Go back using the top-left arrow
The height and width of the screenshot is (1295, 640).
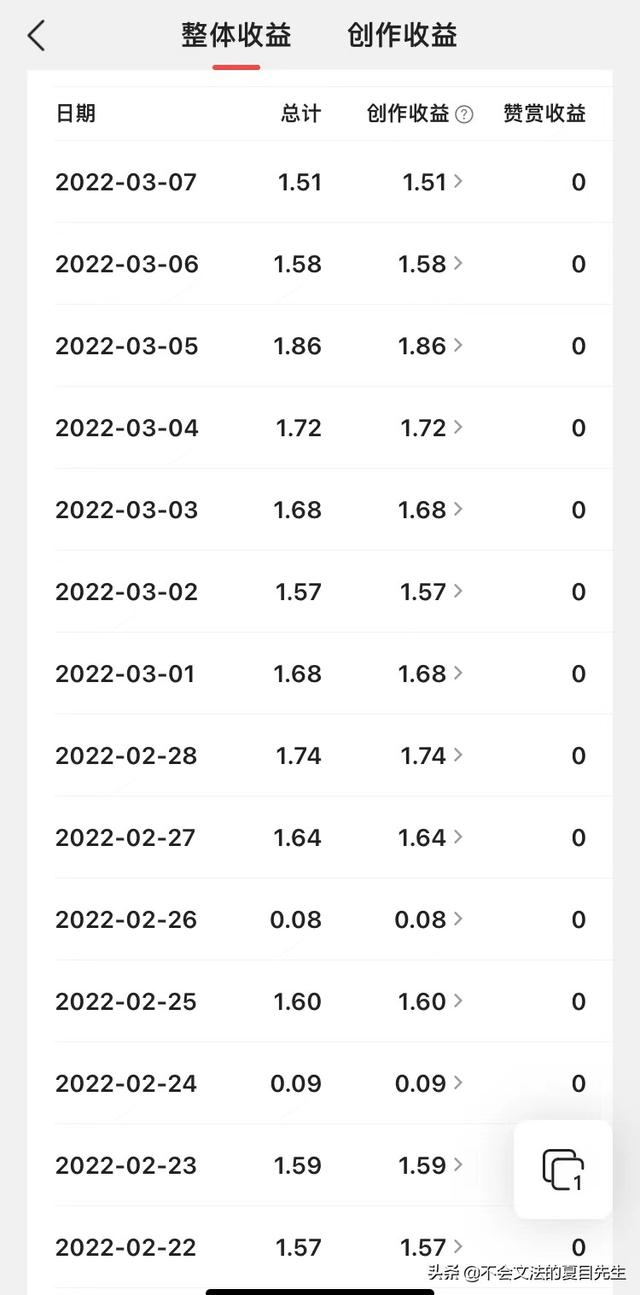click(x=36, y=36)
